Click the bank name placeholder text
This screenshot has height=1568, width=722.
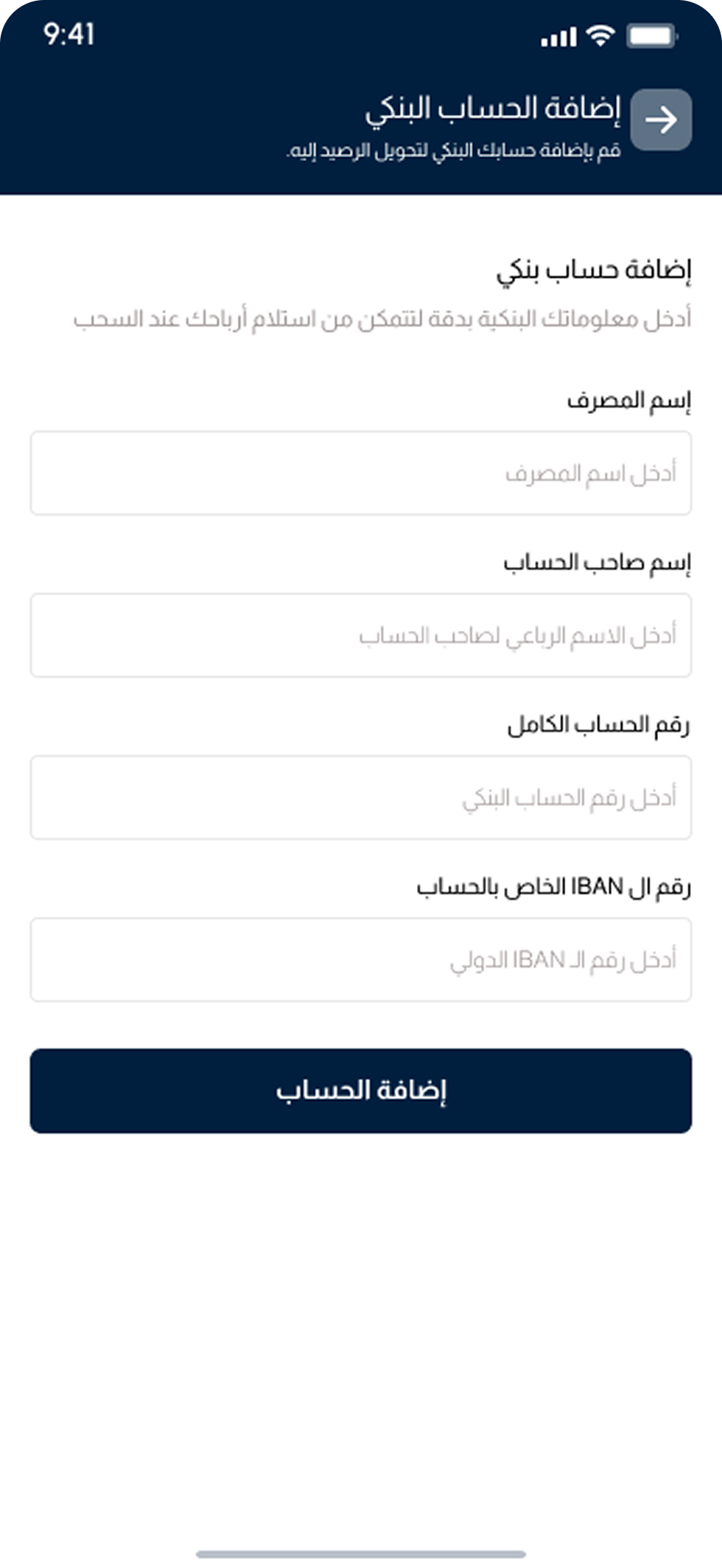click(x=594, y=472)
